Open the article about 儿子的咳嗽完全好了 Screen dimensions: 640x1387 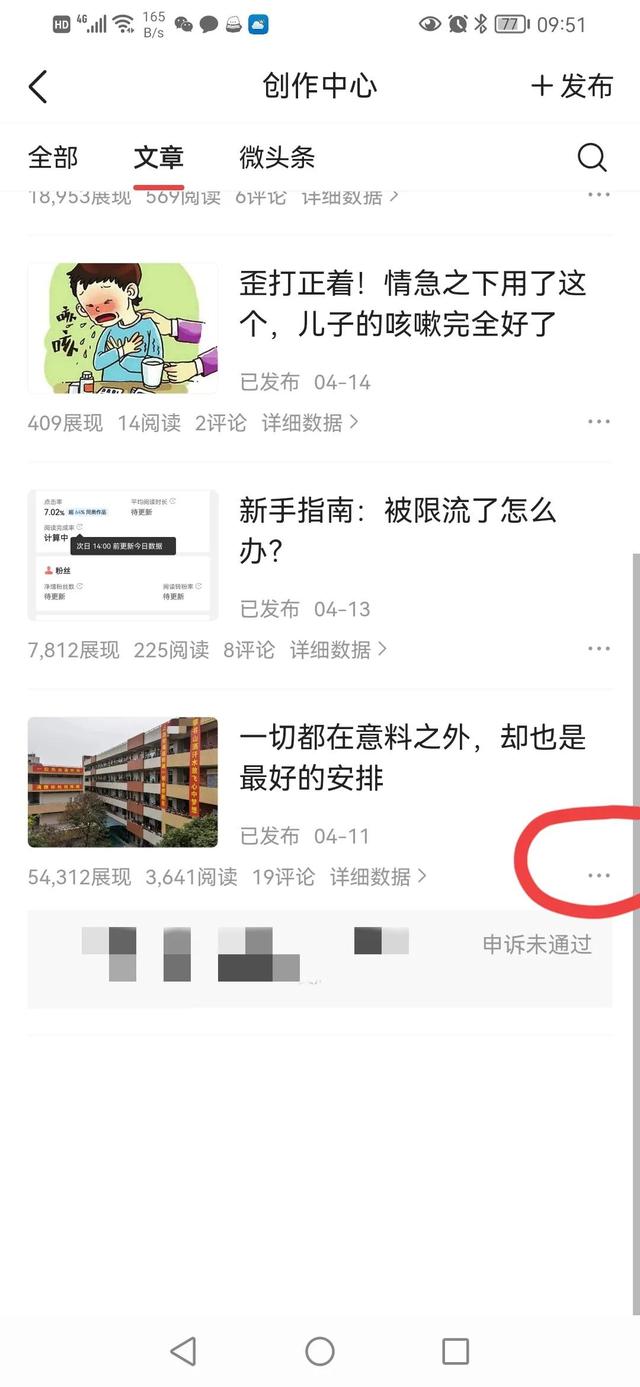click(412, 305)
